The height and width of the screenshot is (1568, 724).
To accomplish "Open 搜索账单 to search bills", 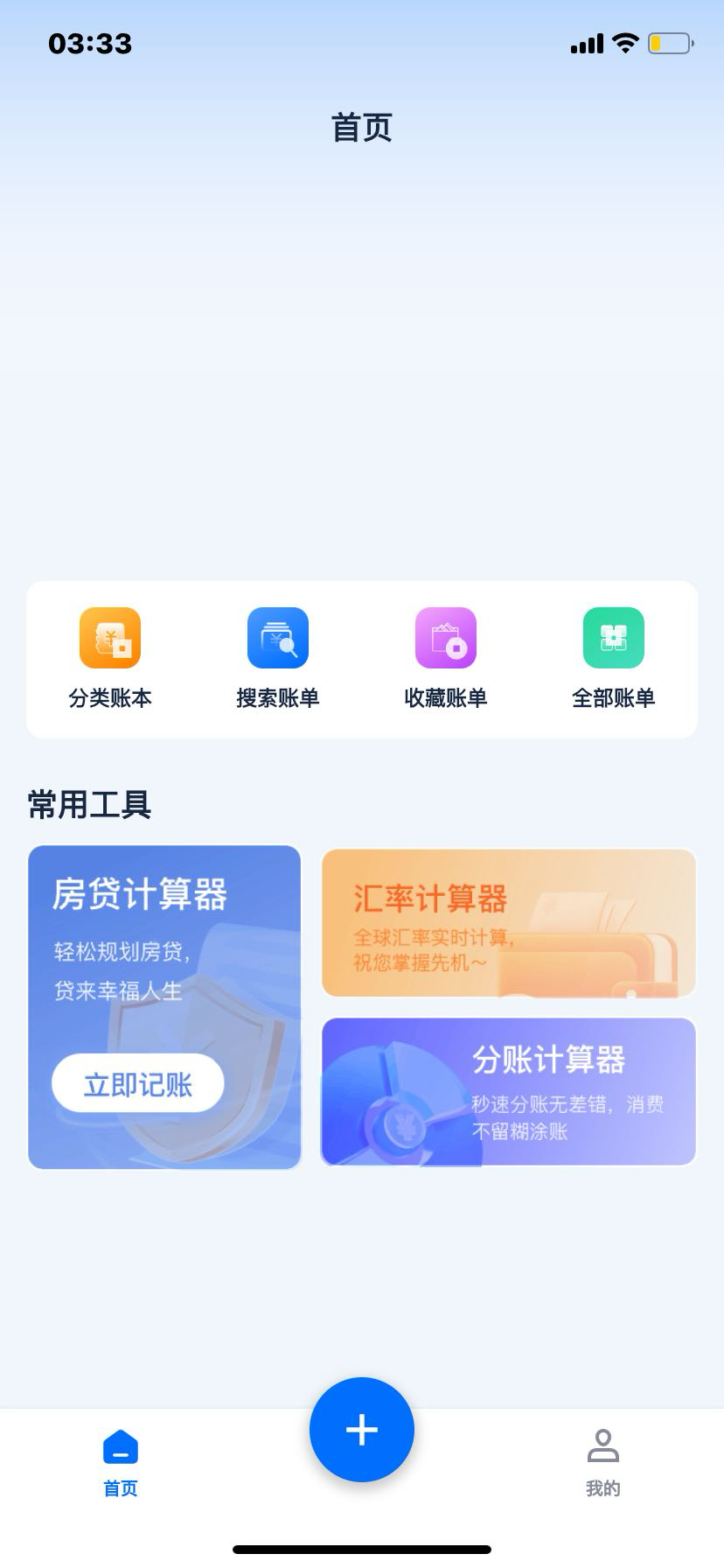I will (278, 658).
